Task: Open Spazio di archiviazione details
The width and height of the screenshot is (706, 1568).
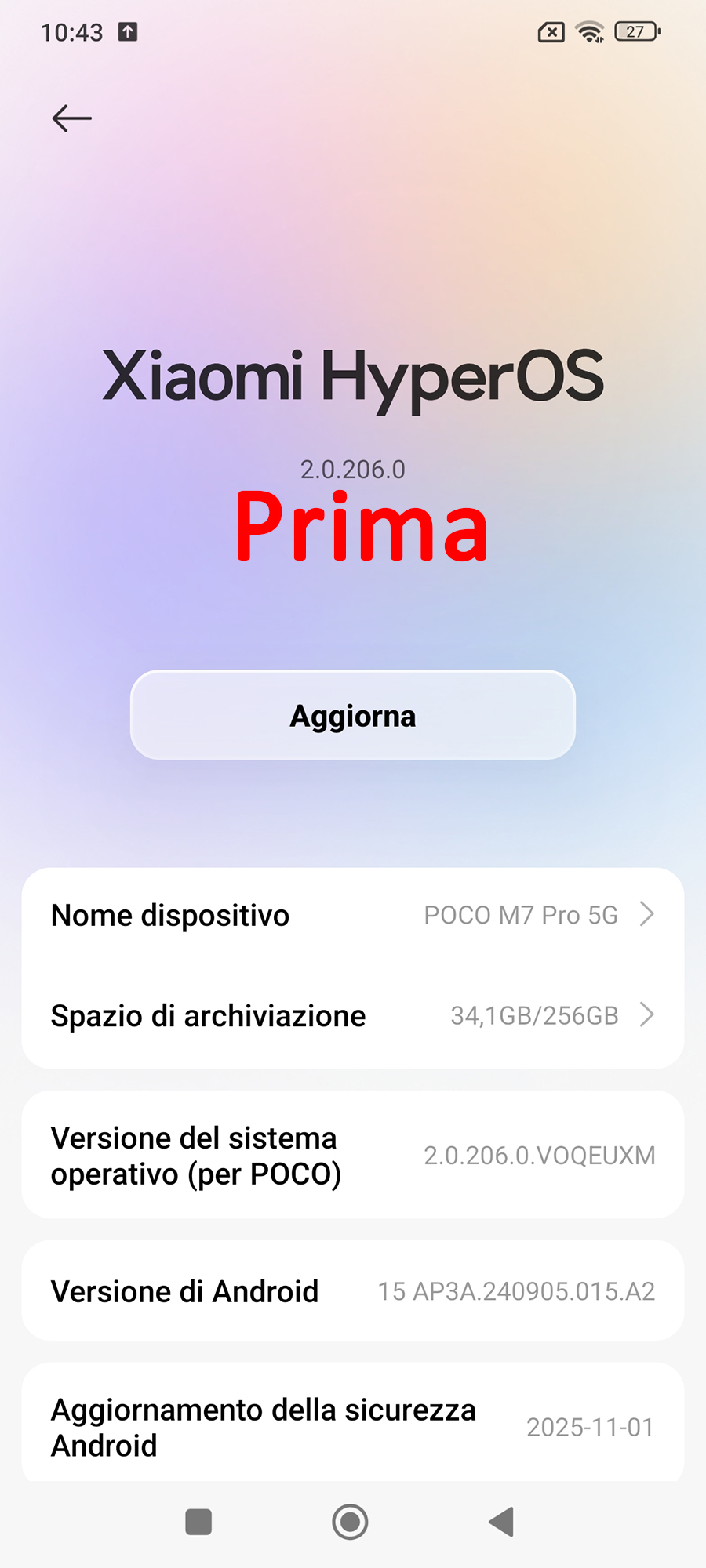Action: tap(353, 1015)
